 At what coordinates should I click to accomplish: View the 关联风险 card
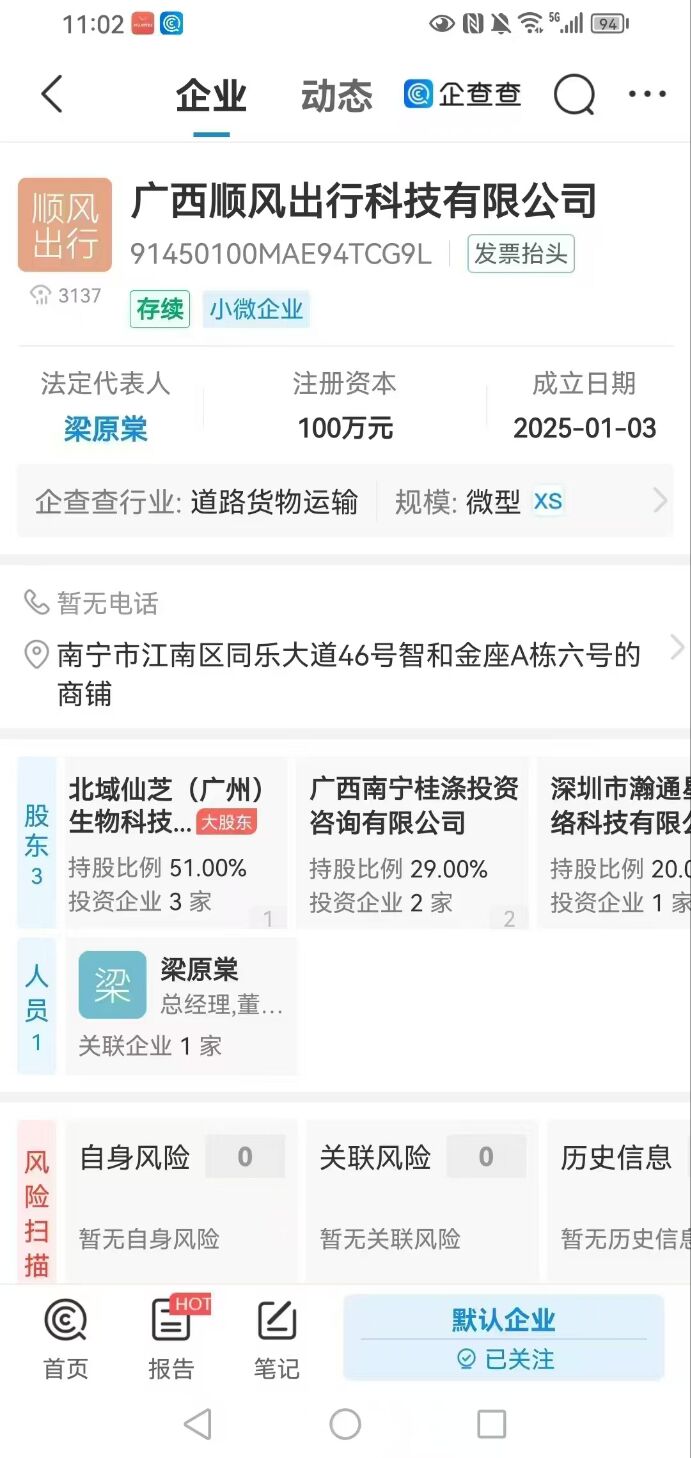coord(420,1196)
